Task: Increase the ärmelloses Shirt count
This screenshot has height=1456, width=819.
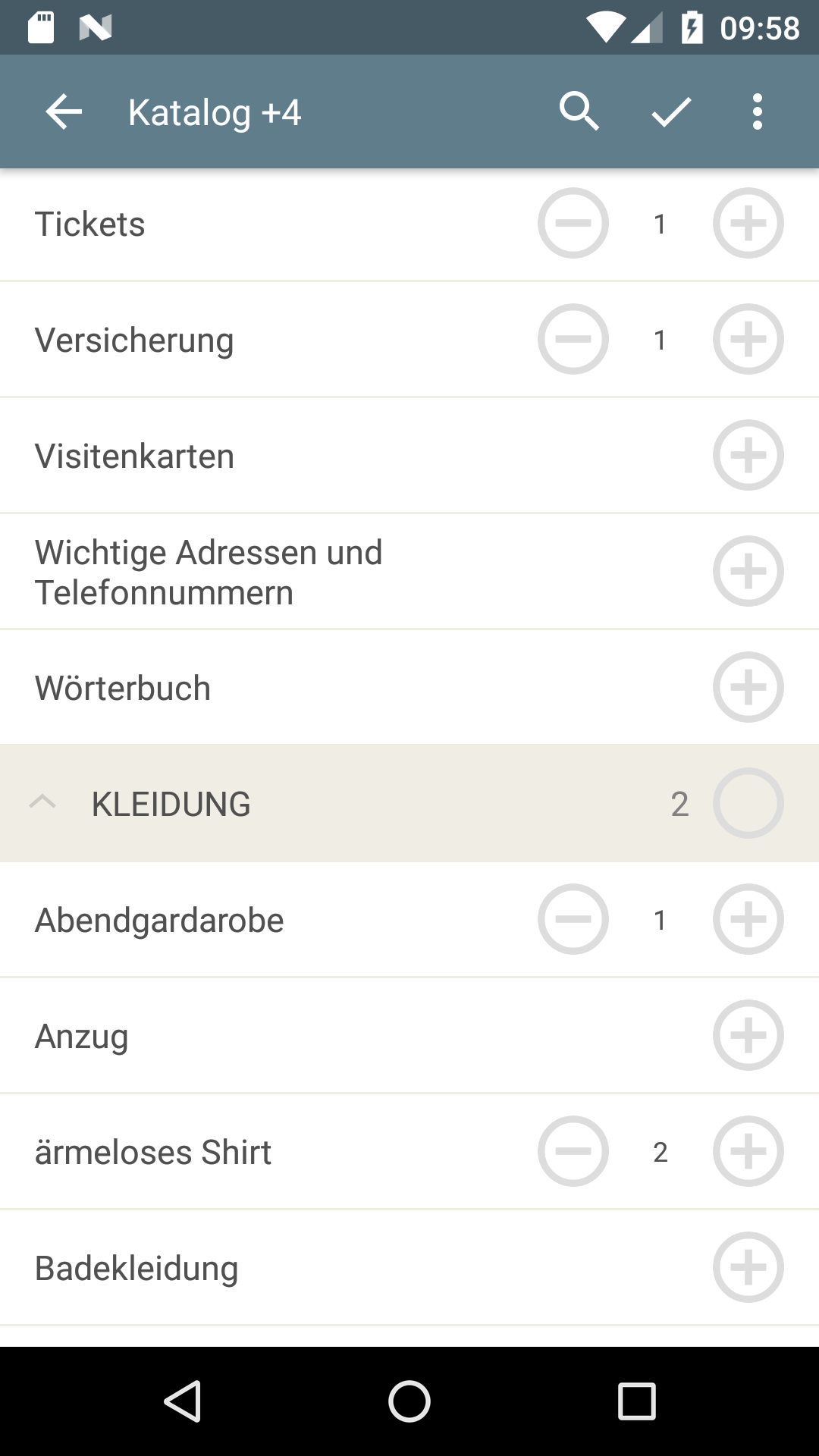Action: tap(748, 1151)
